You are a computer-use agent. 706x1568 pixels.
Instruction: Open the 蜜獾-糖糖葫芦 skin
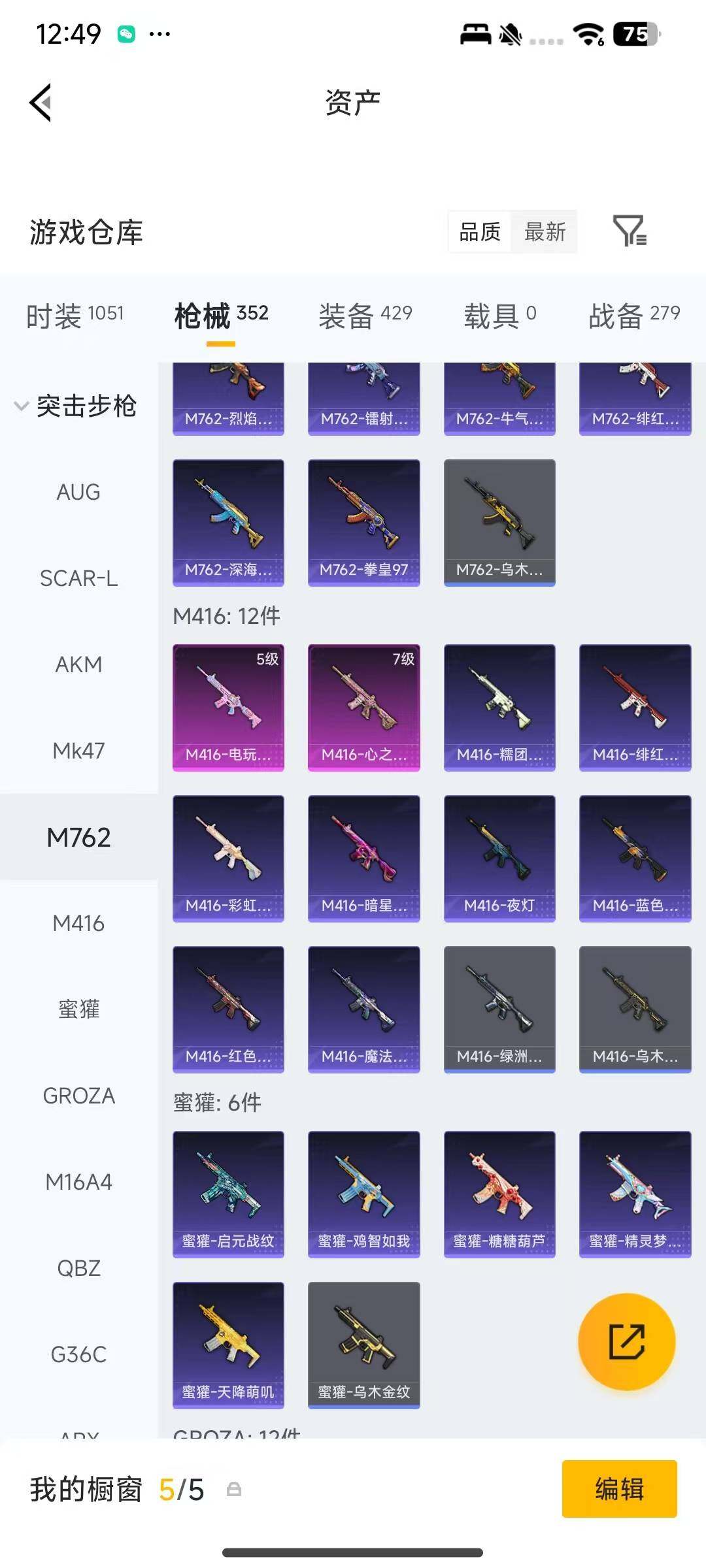(499, 1194)
